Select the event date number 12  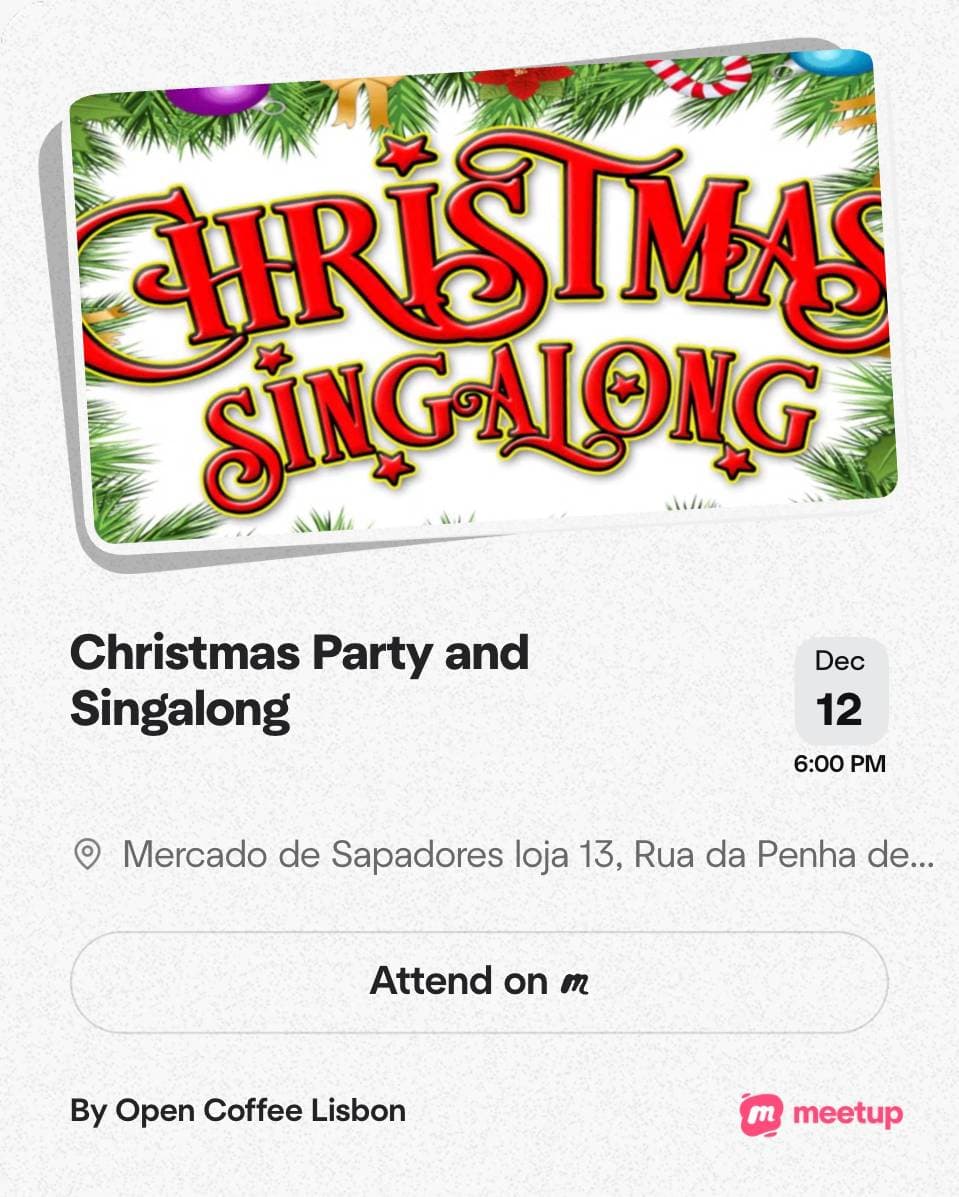[840, 707]
